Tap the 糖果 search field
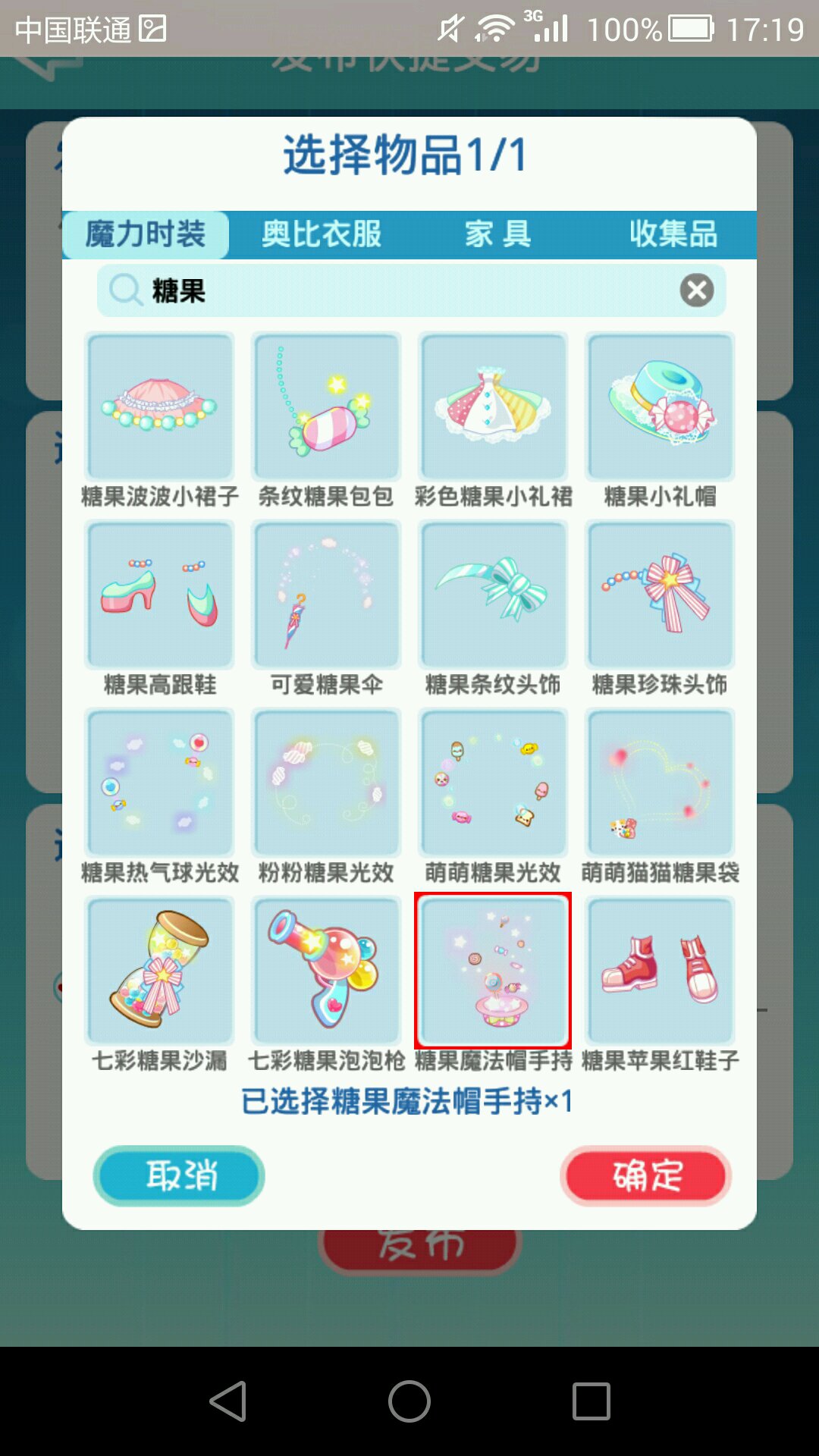Screen dimensions: 819x1456 (x=394, y=290)
